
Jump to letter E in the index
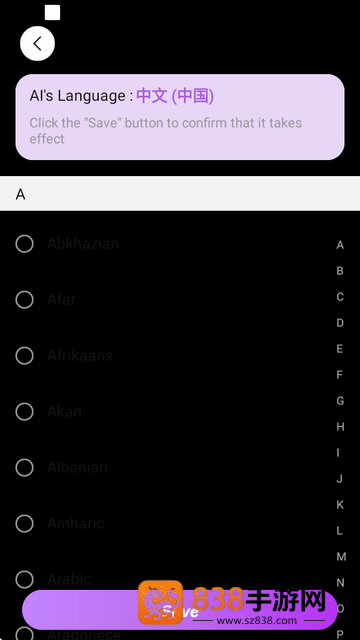[340, 349]
